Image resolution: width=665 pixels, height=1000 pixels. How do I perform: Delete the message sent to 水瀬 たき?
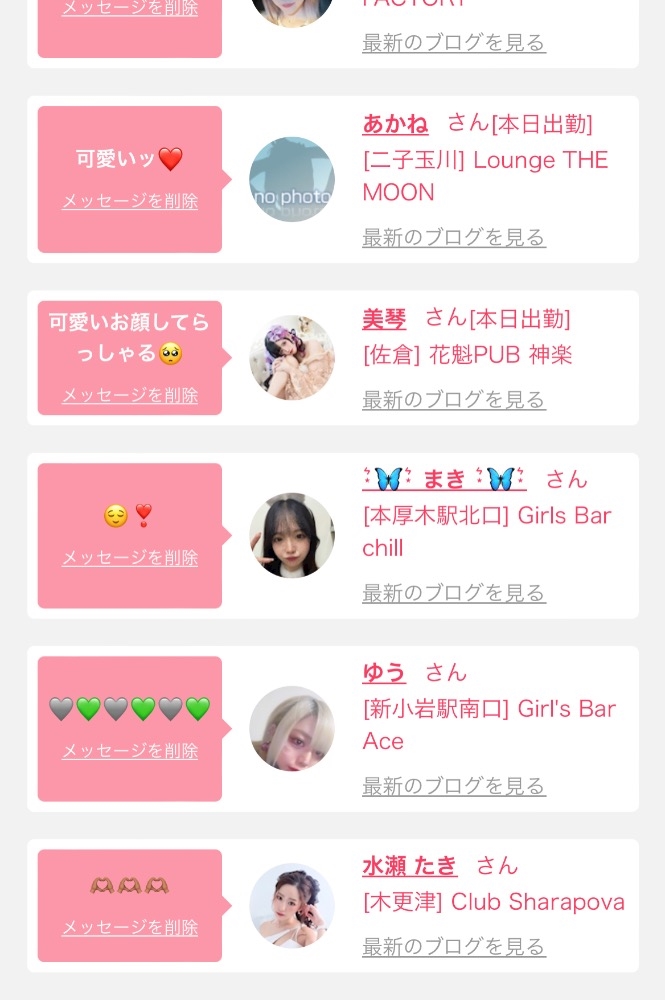point(130,928)
